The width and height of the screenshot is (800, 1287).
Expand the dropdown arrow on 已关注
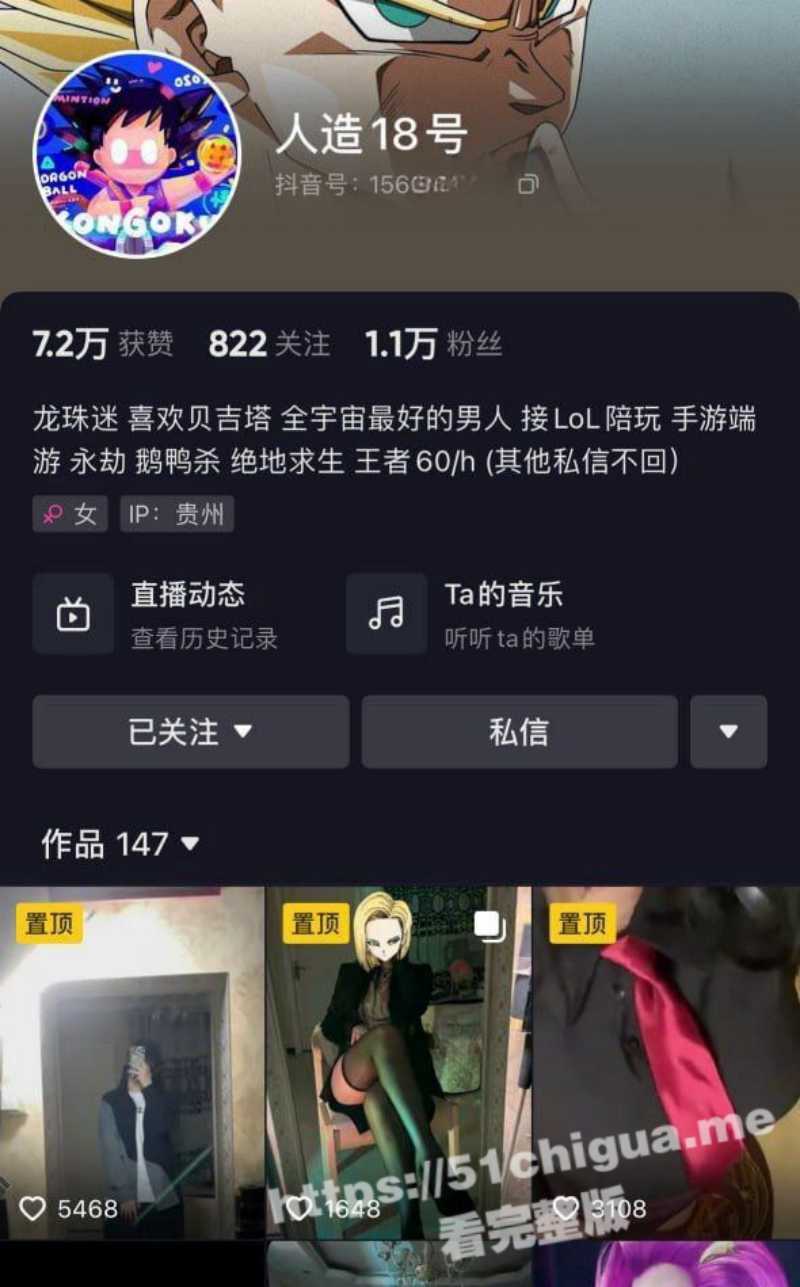point(243,732)
